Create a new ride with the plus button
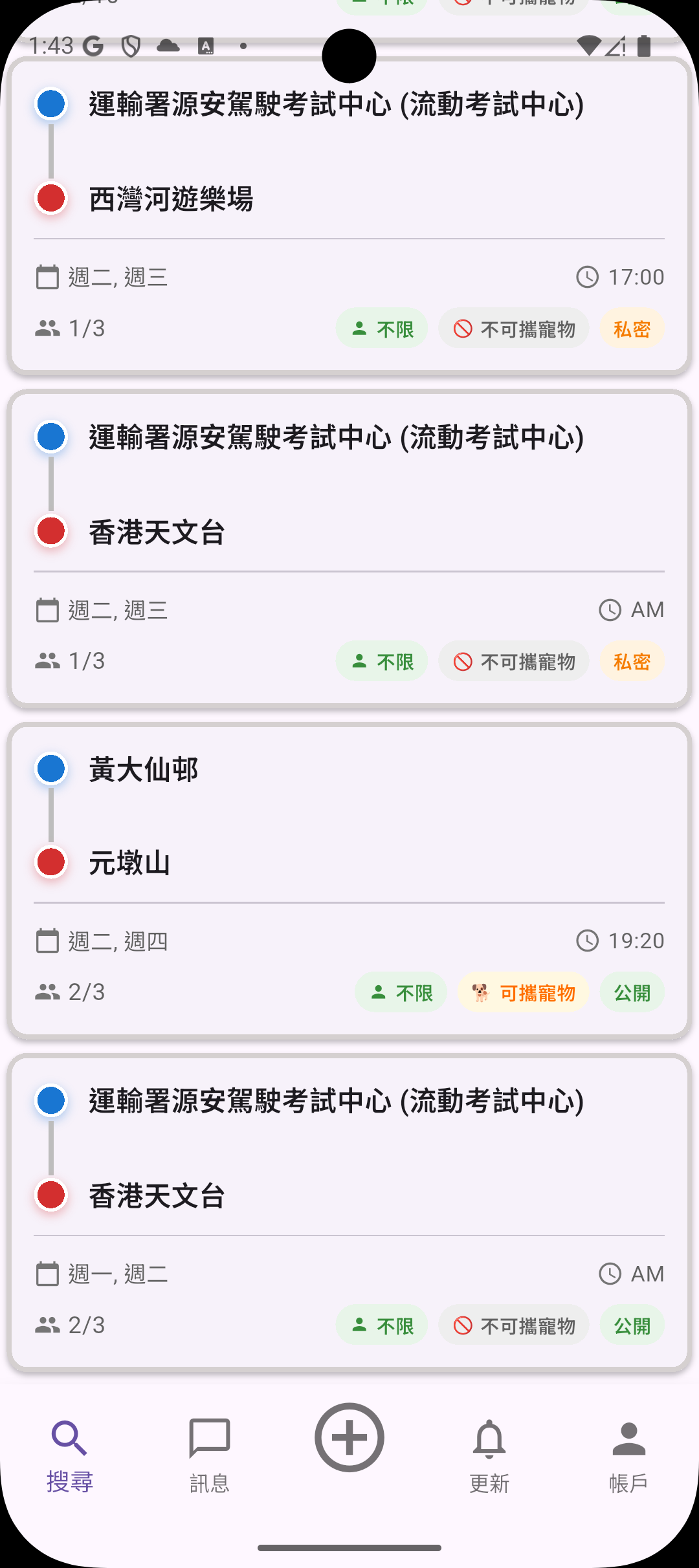This screenshot has height=1568, width=699. pos(349,1437)
